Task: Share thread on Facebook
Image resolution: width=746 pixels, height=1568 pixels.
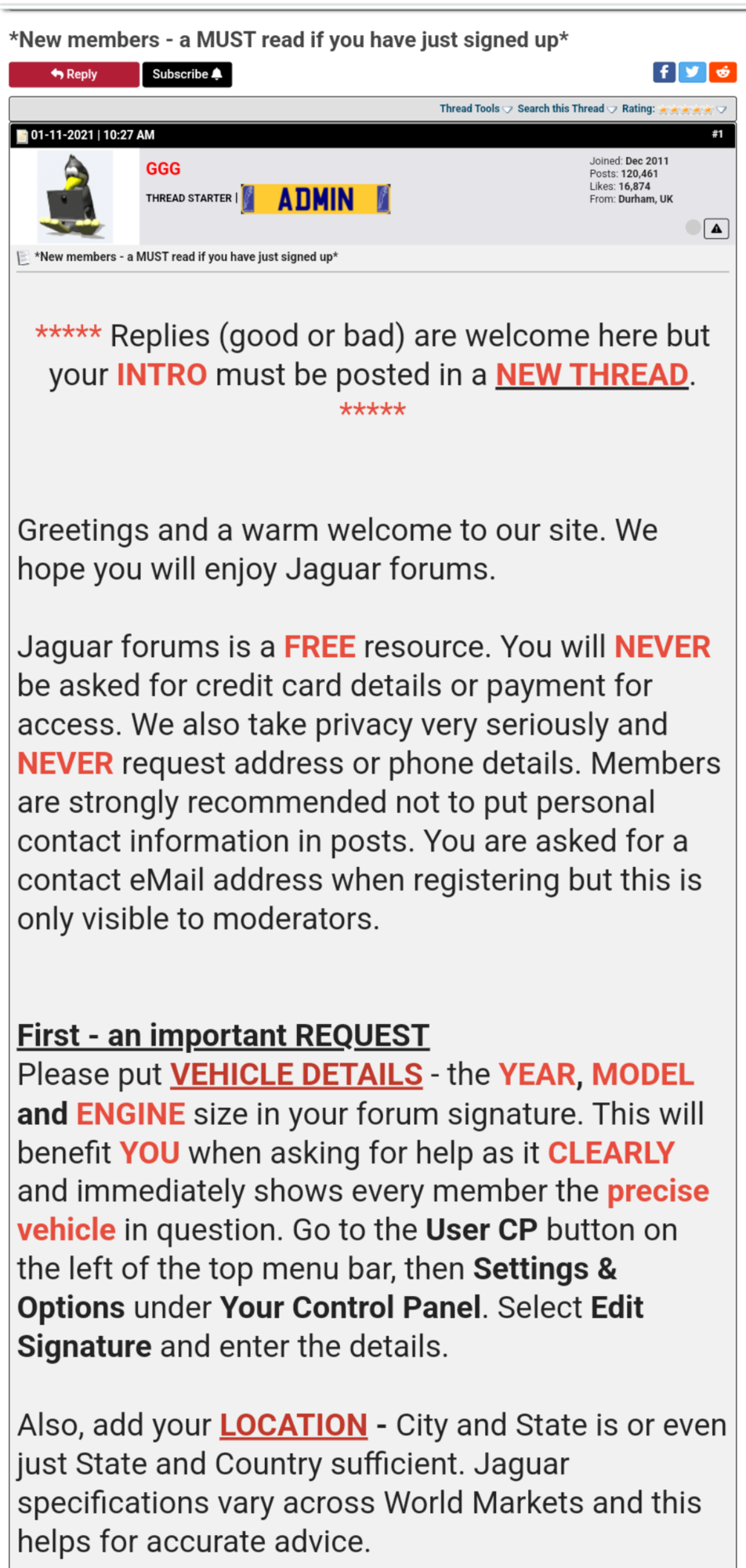Action: (x=664, y=72)
